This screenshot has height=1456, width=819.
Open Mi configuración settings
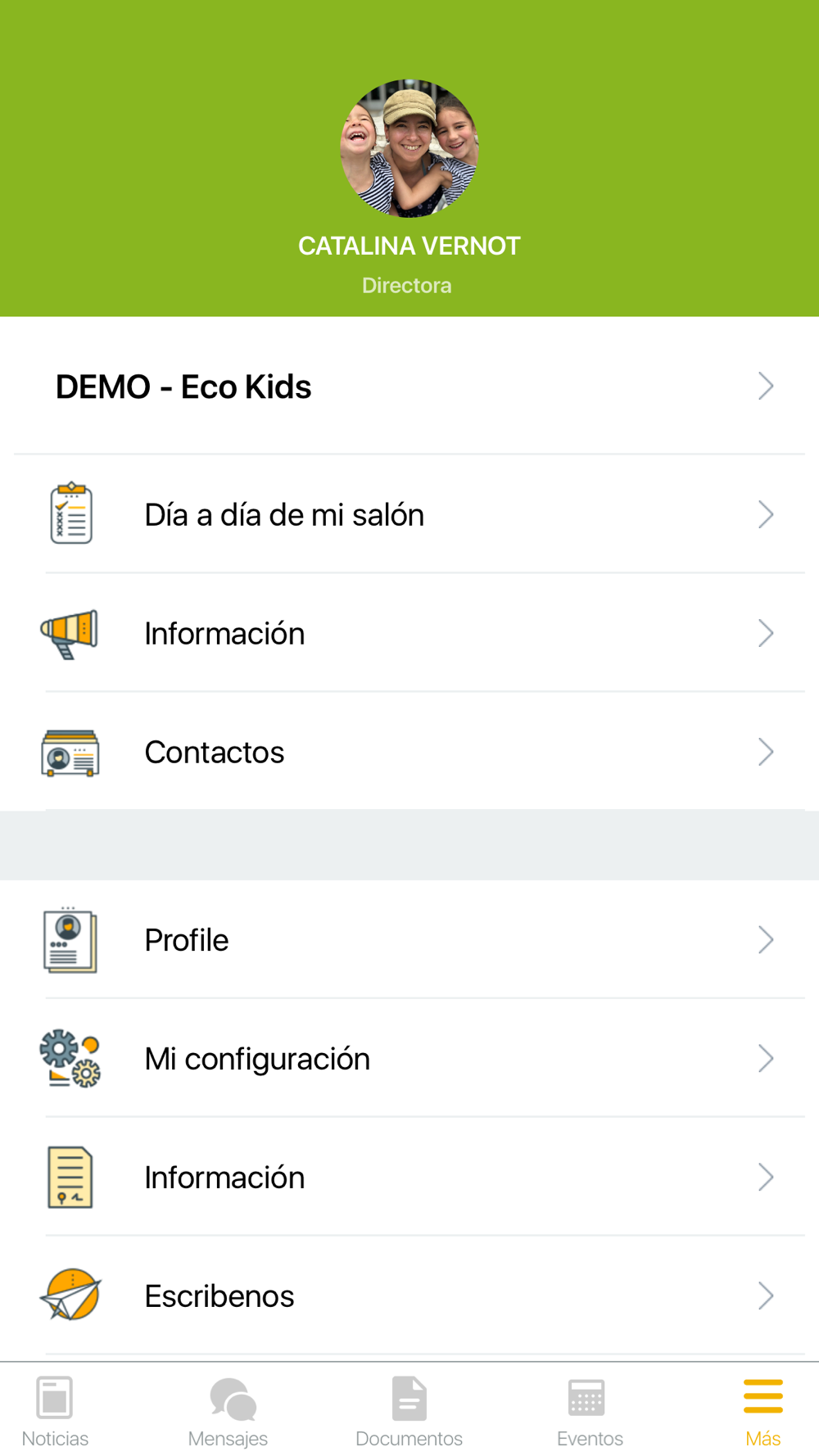[409, 1058]
